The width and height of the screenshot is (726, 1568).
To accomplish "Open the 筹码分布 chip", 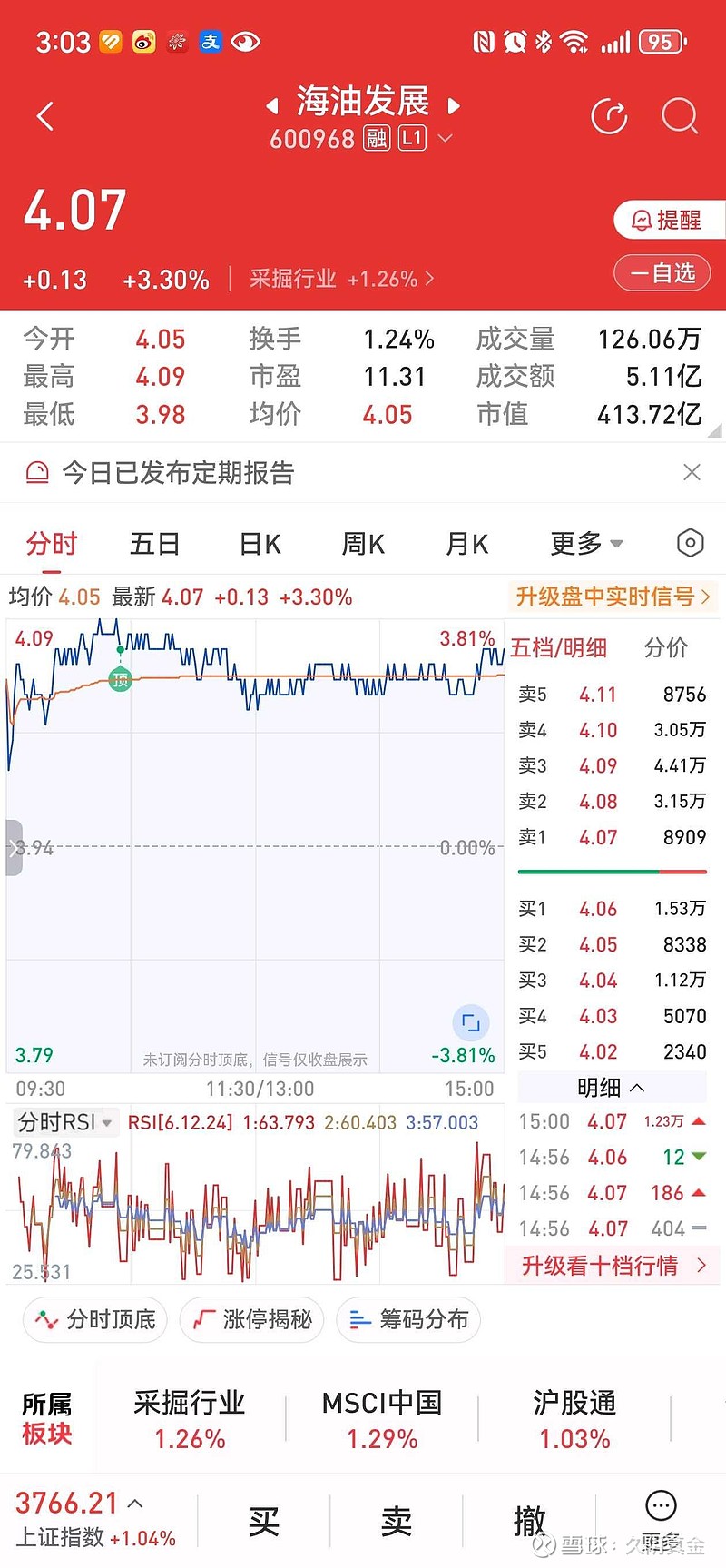I will coord(408,1319).
